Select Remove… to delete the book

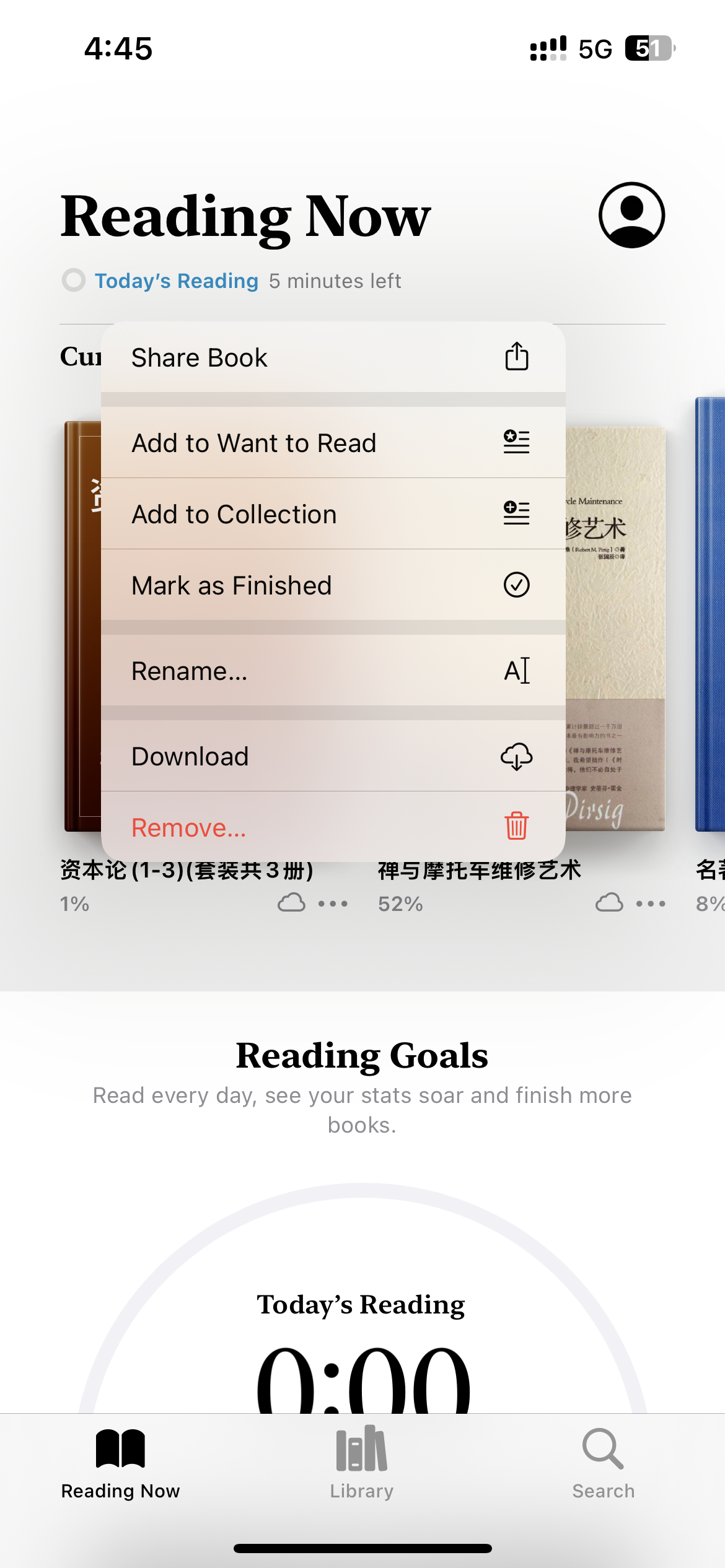(x=333, y=827)
